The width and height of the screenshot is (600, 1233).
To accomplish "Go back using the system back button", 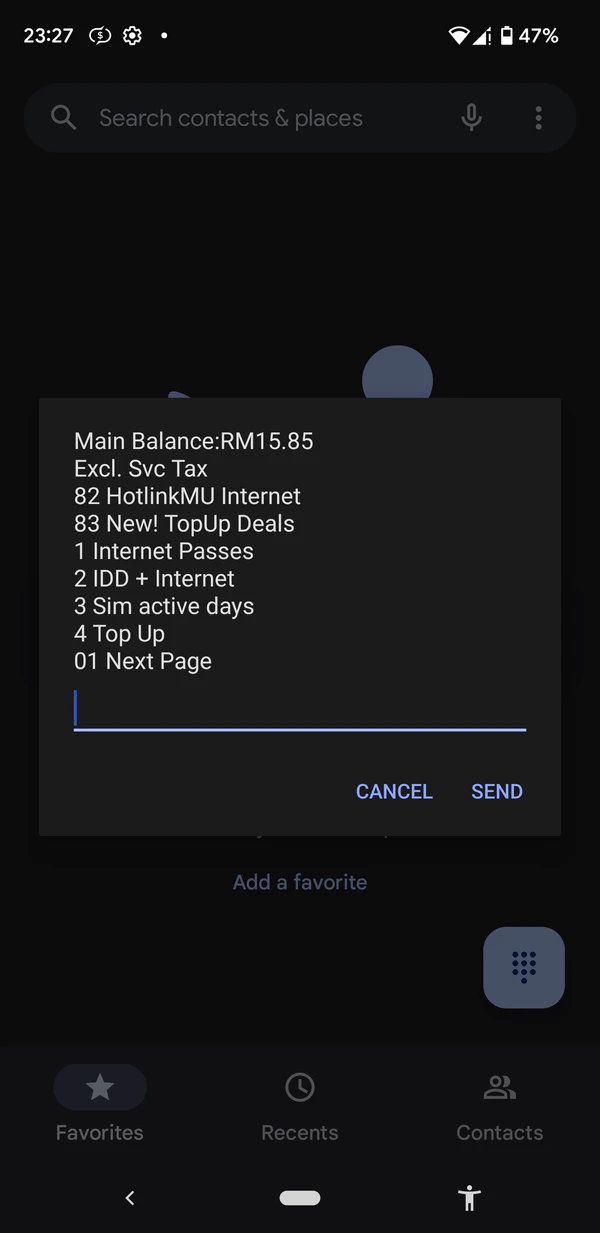I will pos(130,1197).
